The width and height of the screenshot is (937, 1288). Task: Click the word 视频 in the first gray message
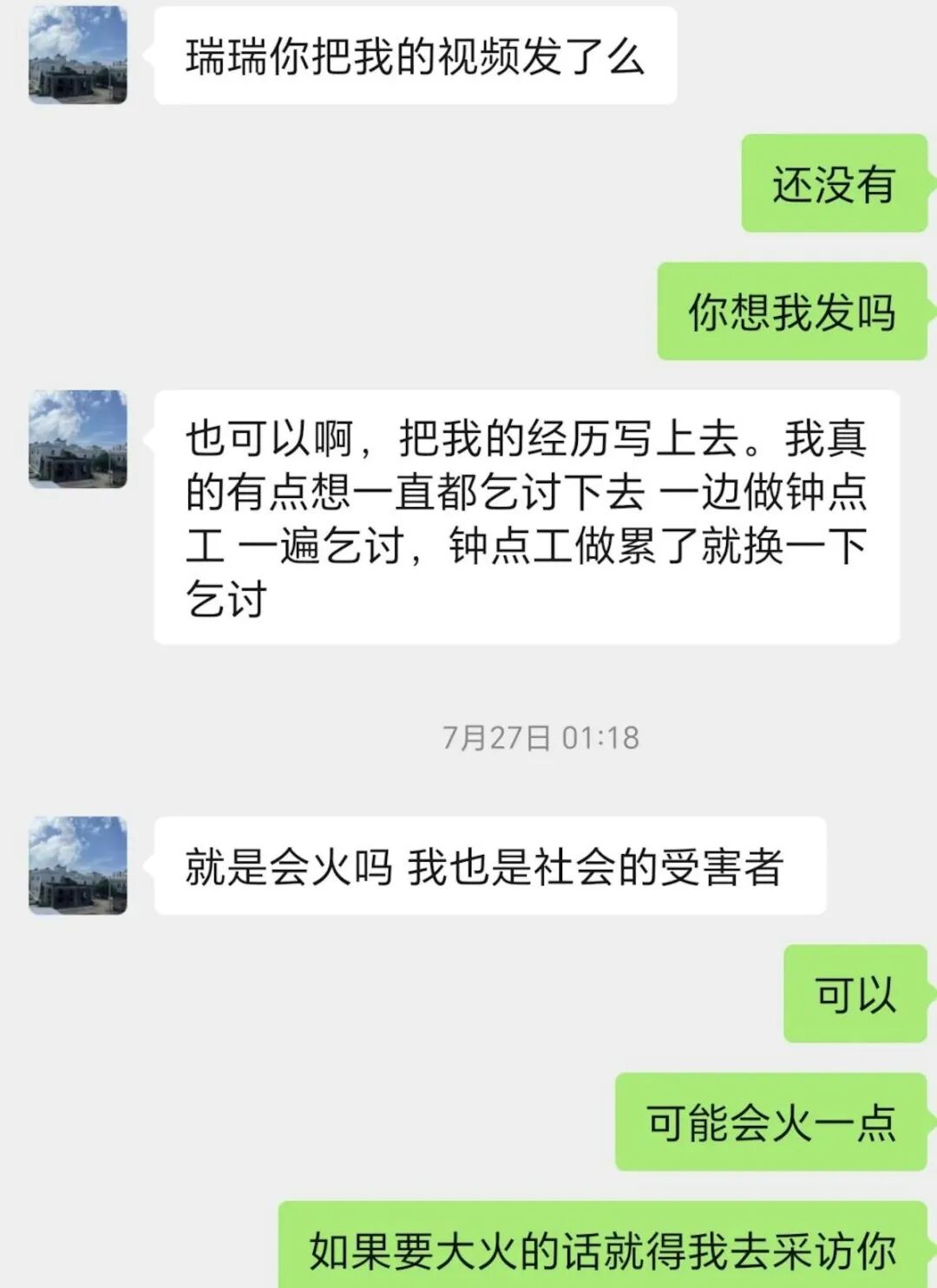[x=473, y=55]
